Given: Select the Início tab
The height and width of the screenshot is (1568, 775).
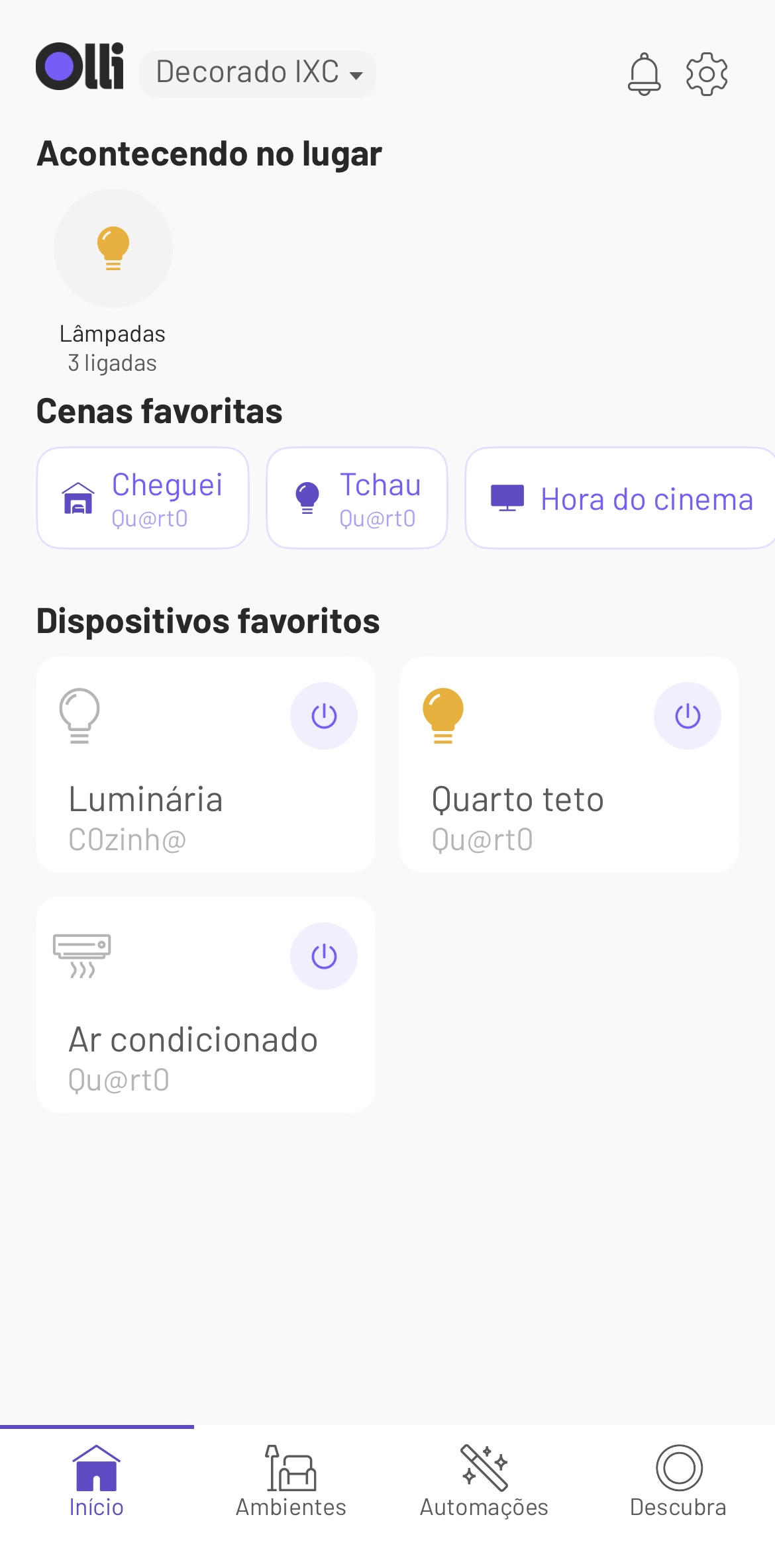Looking at the screenshot, I should [97, 1482].
